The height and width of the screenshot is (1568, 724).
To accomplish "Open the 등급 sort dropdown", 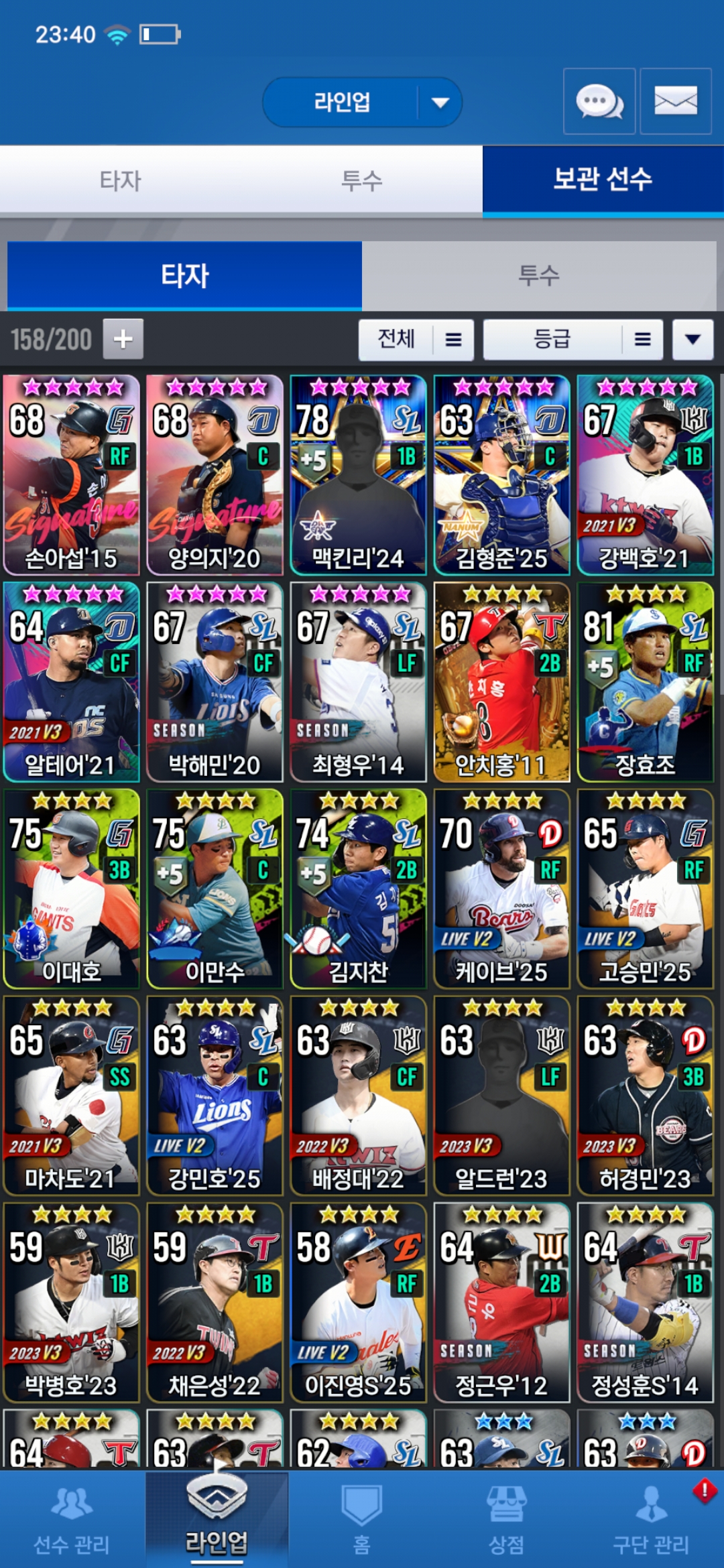I will (x=572, y=340).
